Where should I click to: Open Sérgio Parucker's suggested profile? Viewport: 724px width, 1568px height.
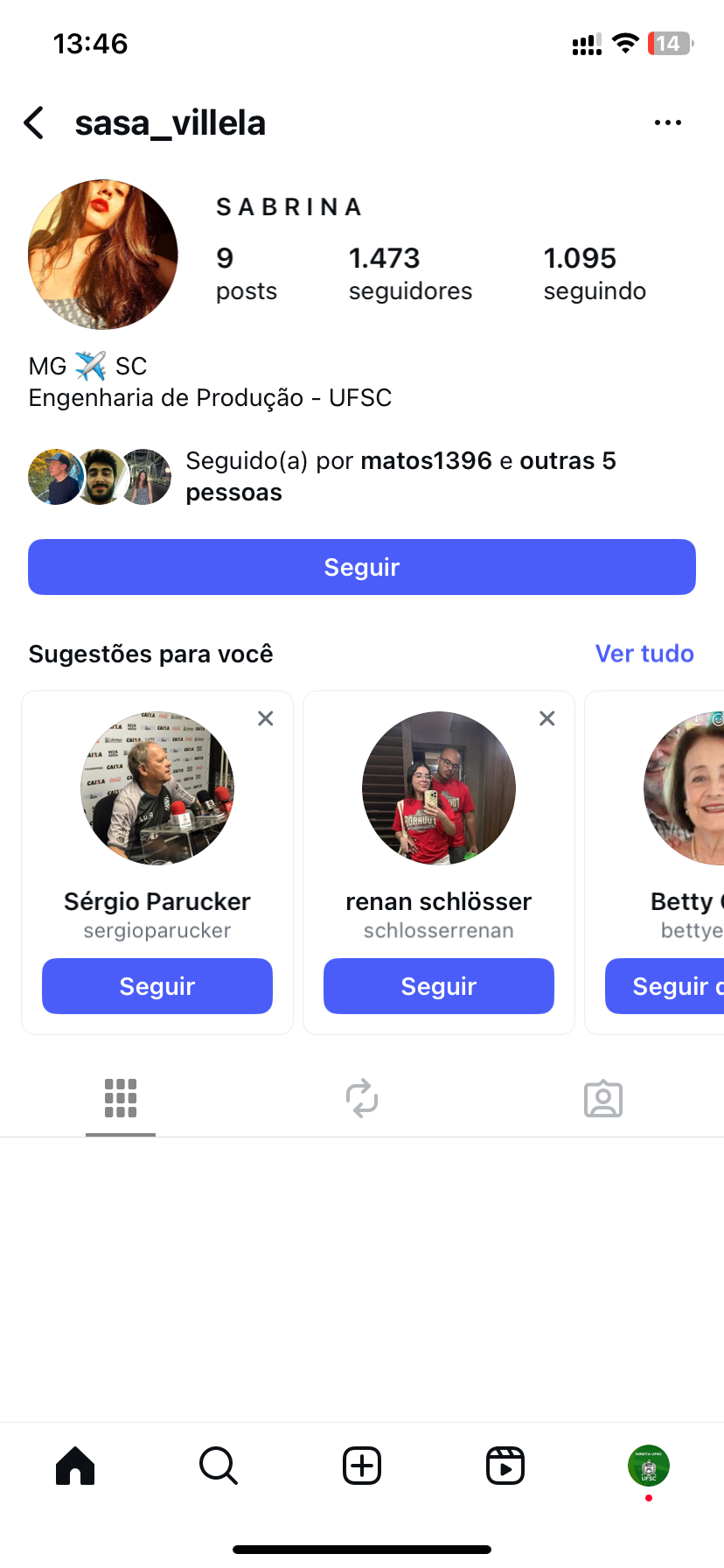157,788
